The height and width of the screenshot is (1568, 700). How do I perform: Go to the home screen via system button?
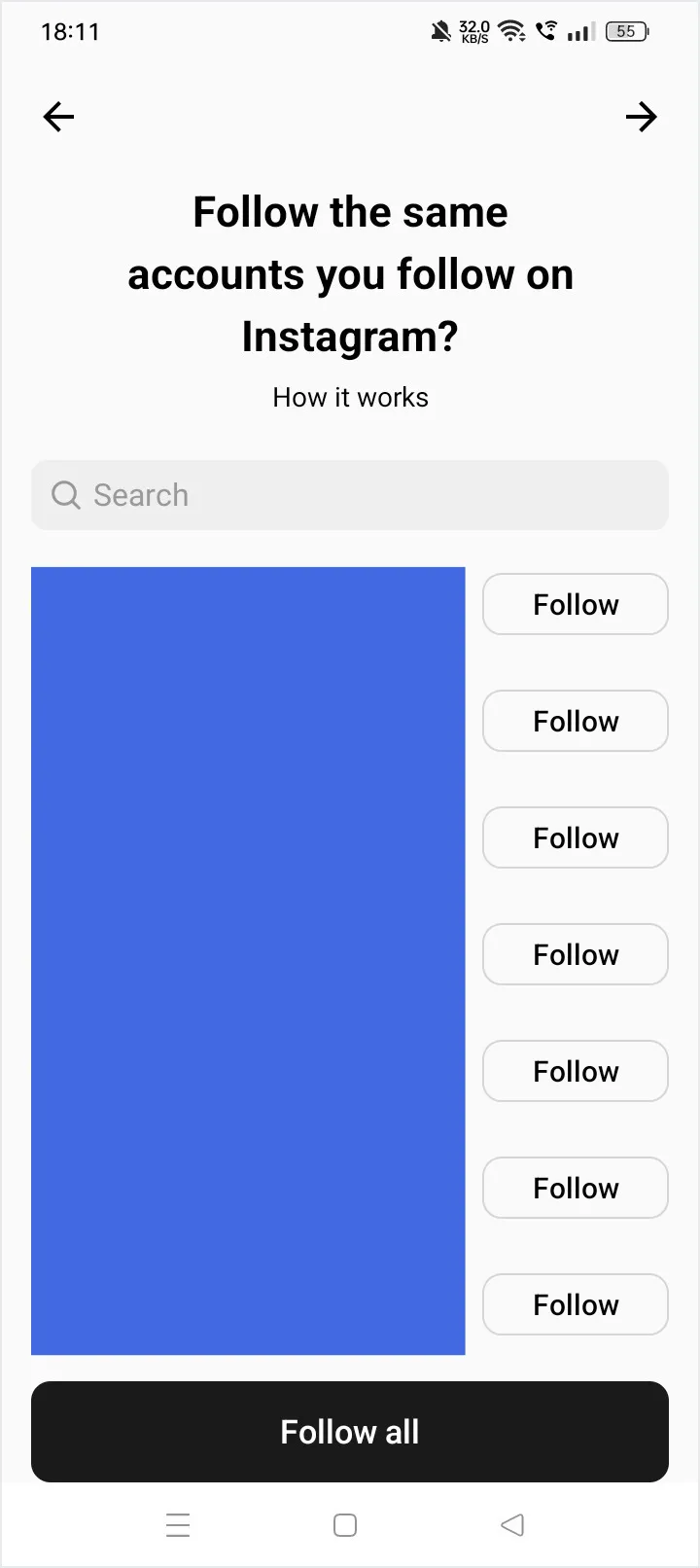(345, 1524)
